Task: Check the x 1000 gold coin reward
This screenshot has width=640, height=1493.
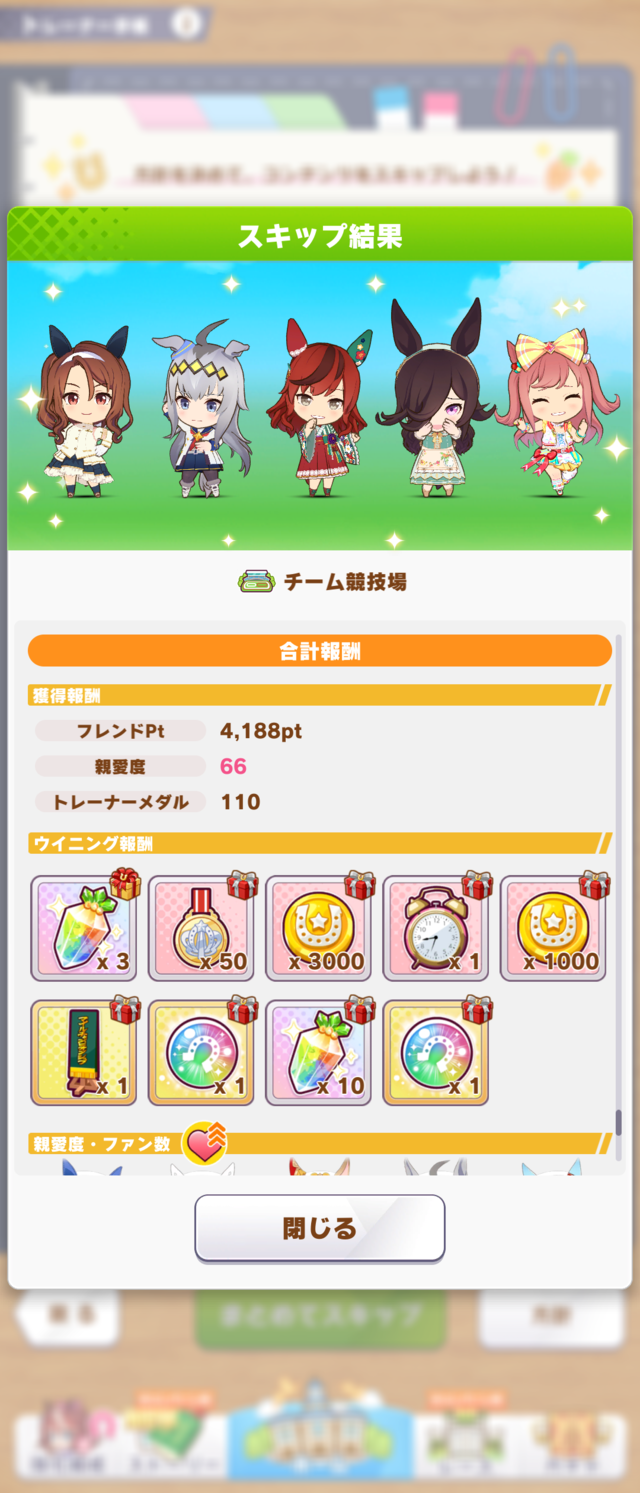Action: point(553,929)
